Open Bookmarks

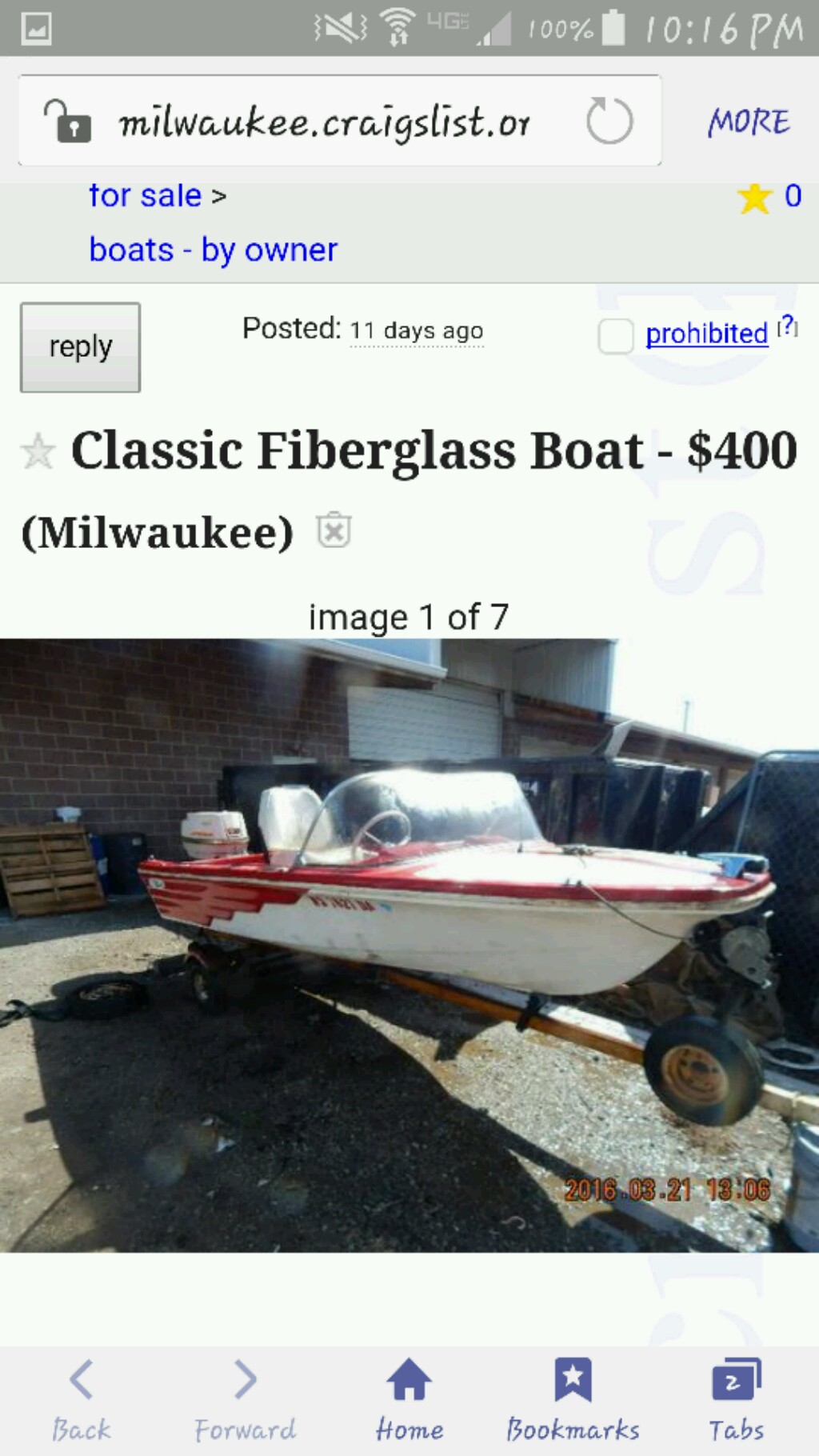(x=573, y=1400)
